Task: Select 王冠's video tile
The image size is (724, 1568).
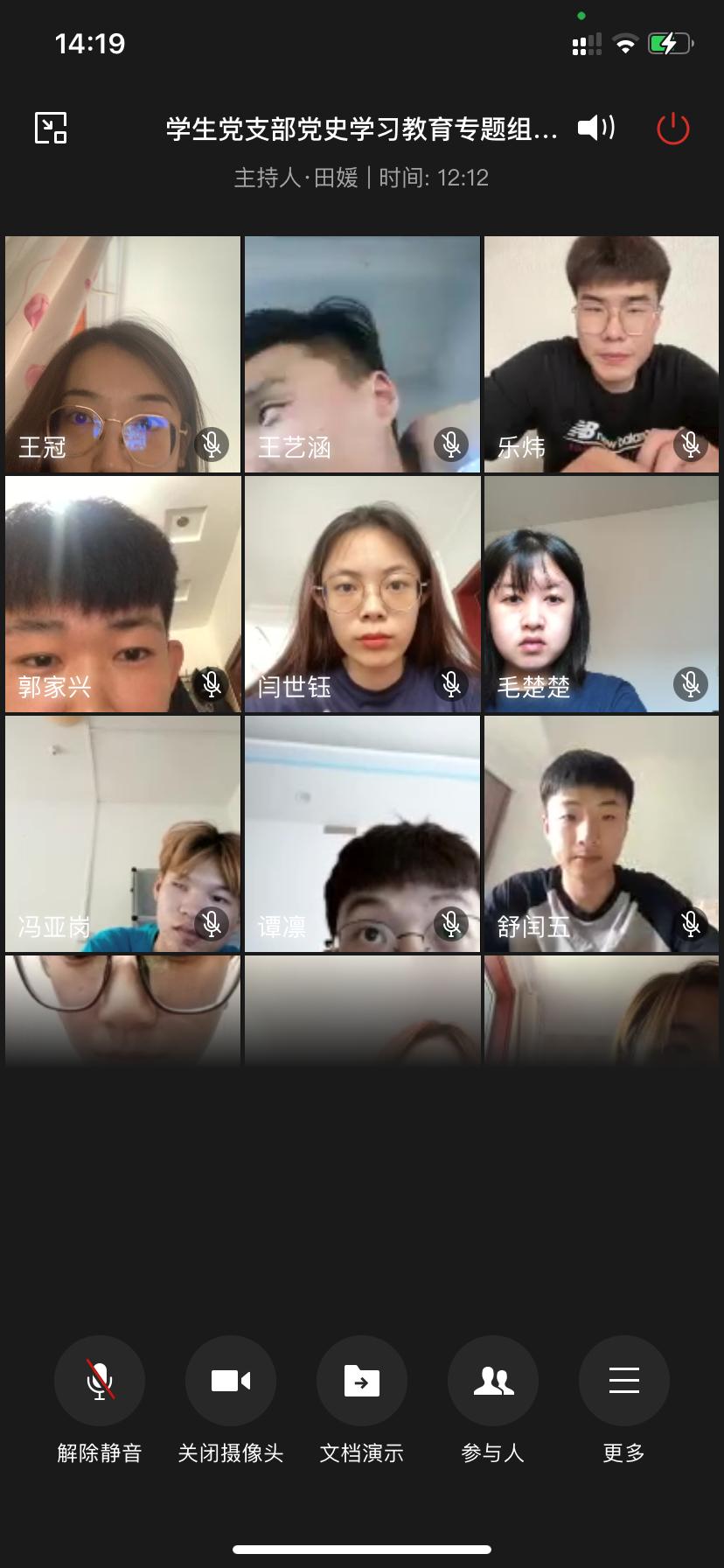Action: [122, 354]
